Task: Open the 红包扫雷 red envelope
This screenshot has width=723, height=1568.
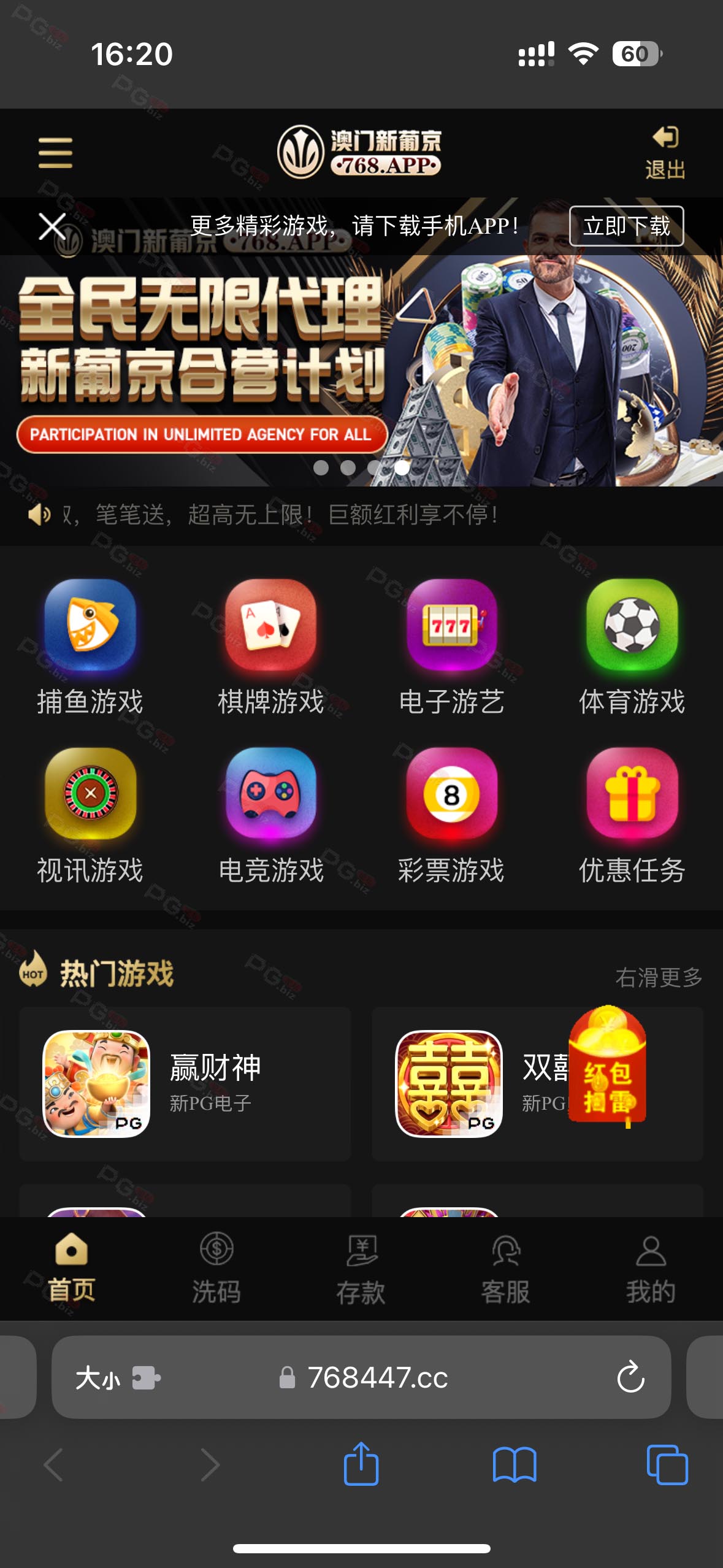Action: tap(608, 1065)
